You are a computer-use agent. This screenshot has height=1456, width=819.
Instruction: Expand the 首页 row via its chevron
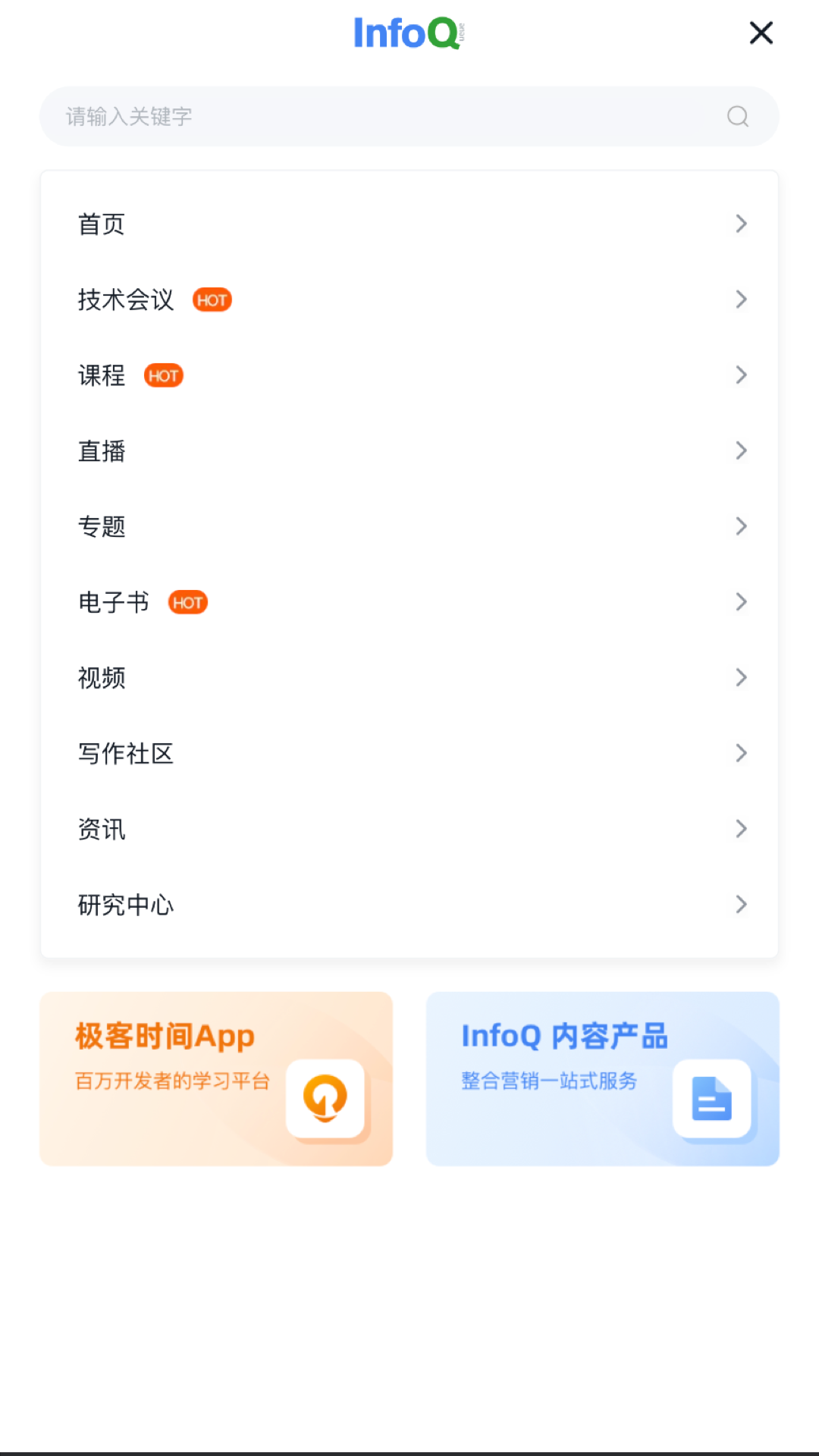(741, 224)
